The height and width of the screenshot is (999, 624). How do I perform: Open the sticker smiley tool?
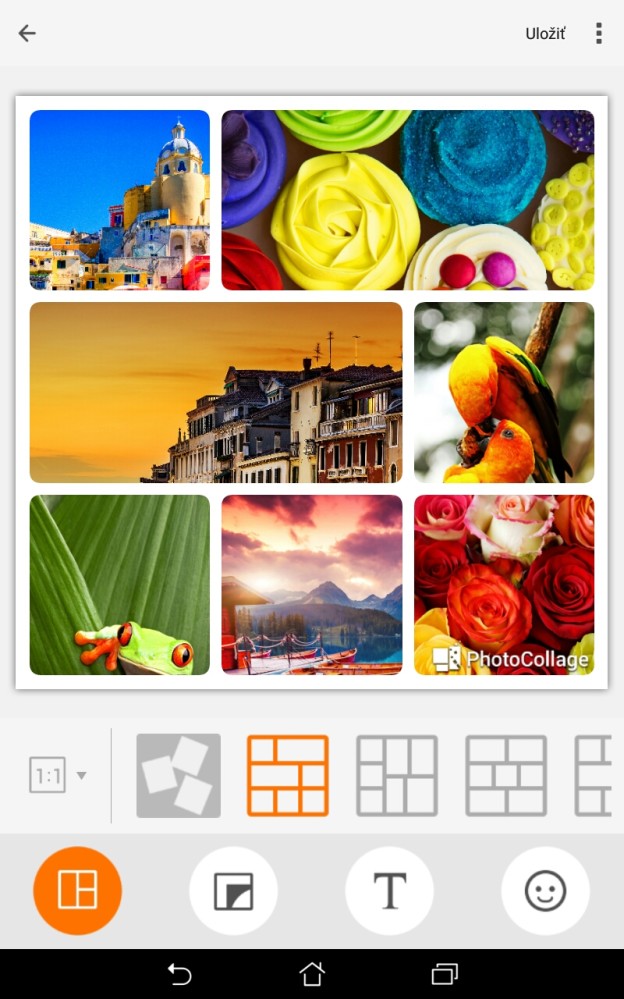546,890
